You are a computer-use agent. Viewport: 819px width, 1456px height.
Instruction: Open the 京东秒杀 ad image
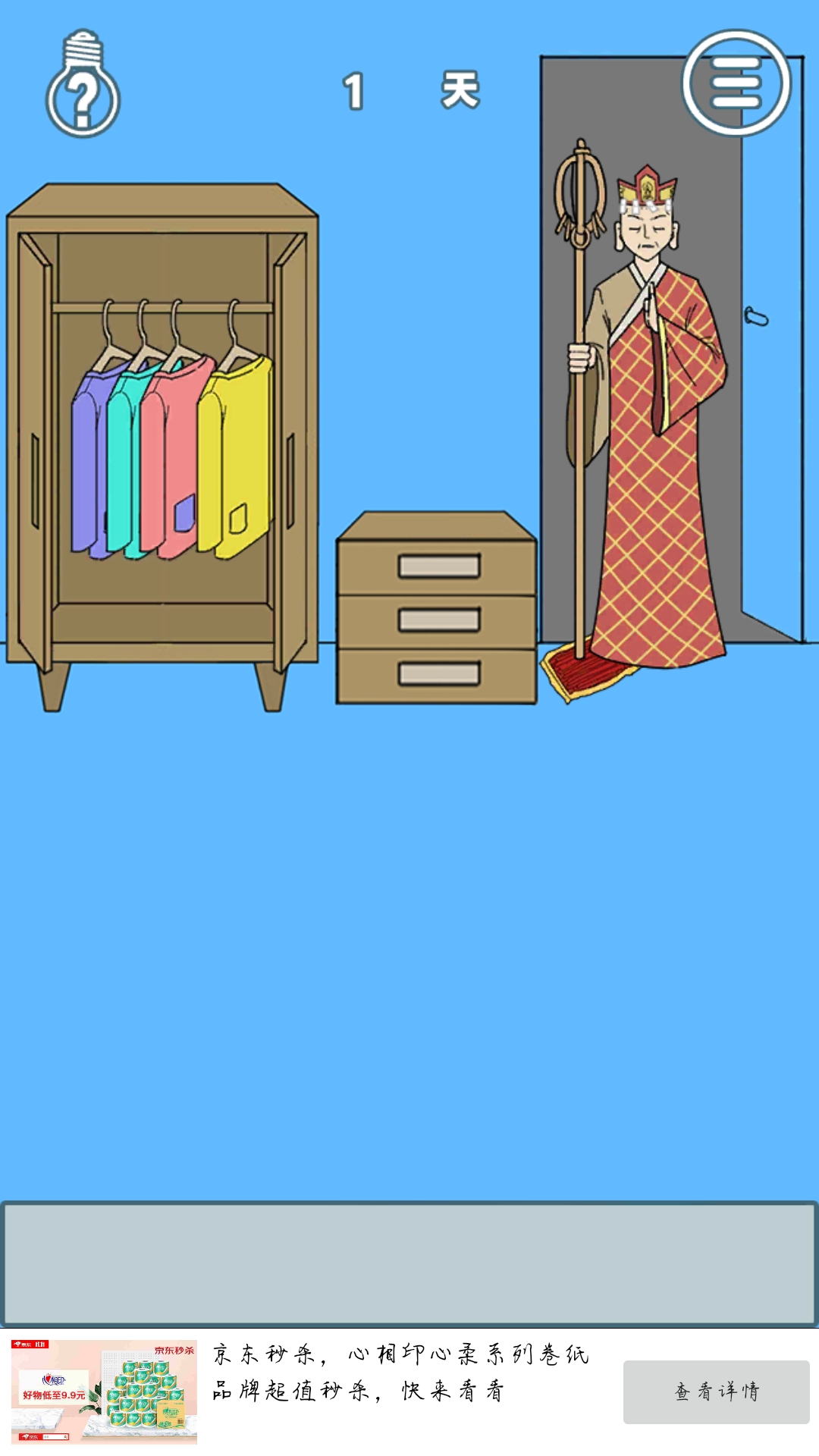click(x=104, y=1391)
